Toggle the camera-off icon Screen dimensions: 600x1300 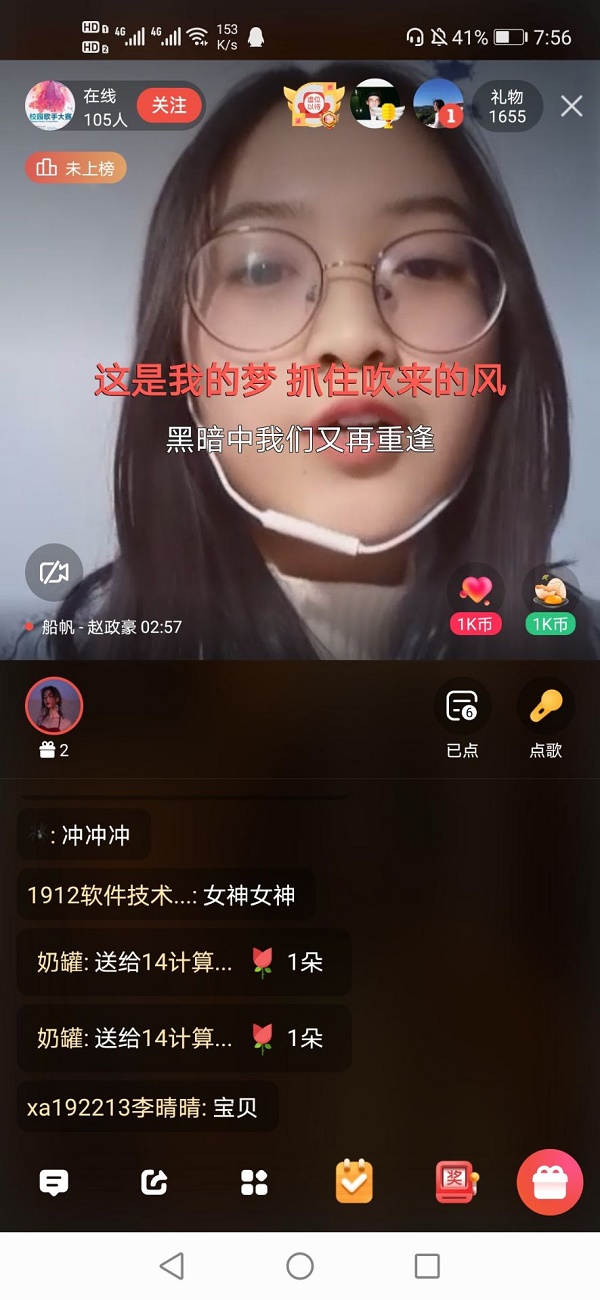[x=54, y=573]
